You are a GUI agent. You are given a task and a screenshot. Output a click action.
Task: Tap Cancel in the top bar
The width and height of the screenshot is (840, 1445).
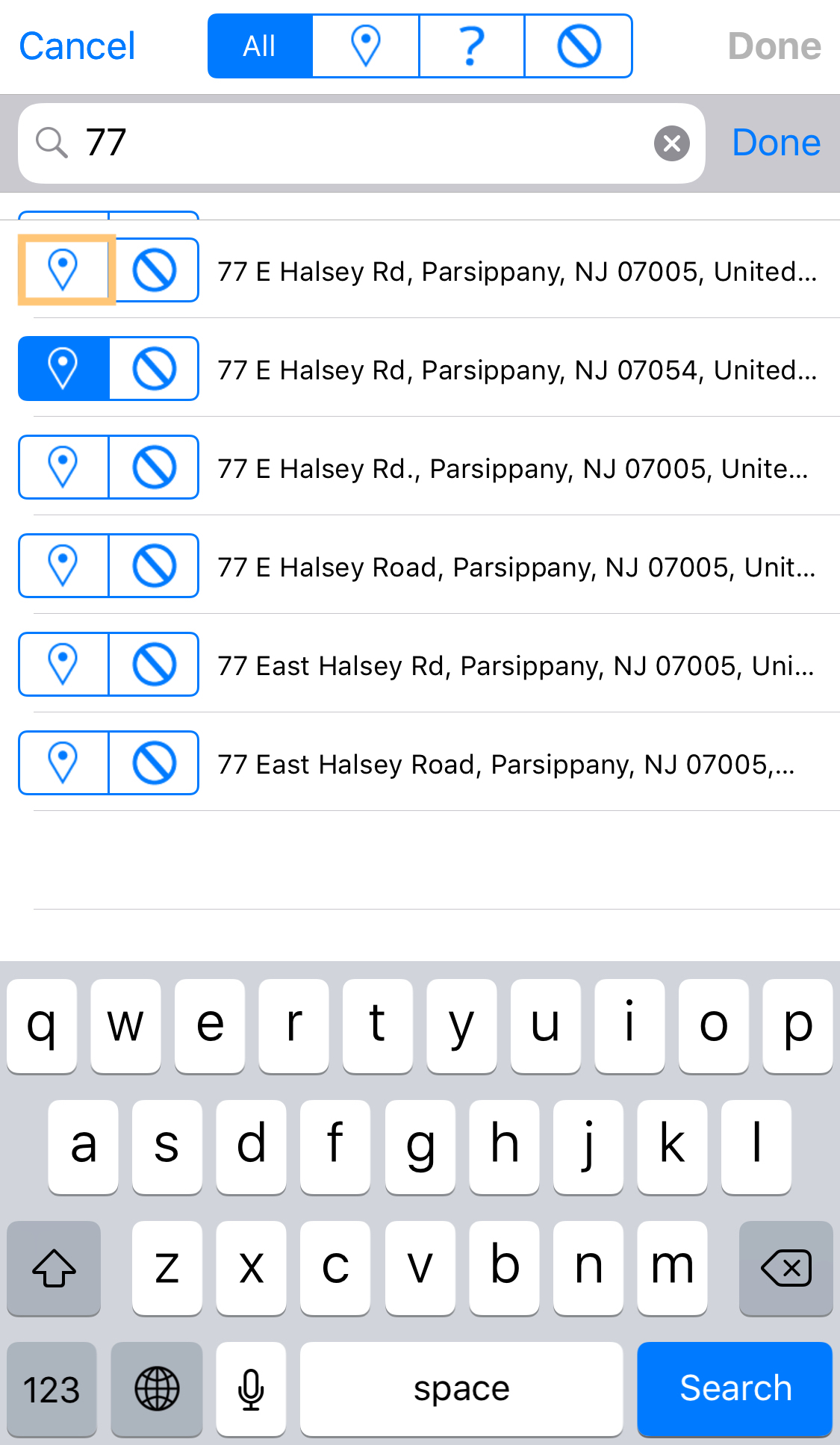click(x=77, y=46)
